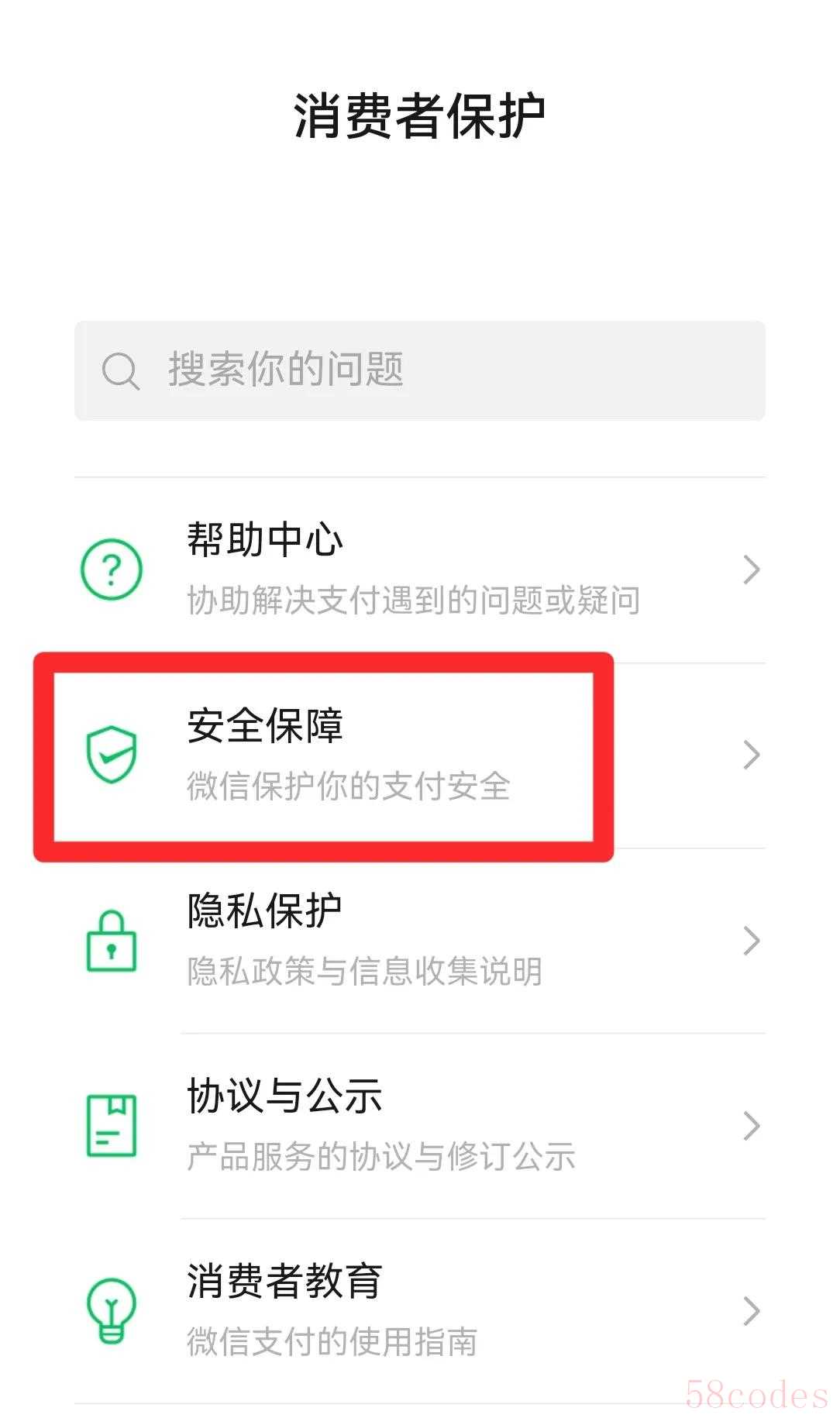Viewport: 840px width, 1418px height.
Task: Tap the 搜索你的问题 search box
Action: [x=419, y=370]
